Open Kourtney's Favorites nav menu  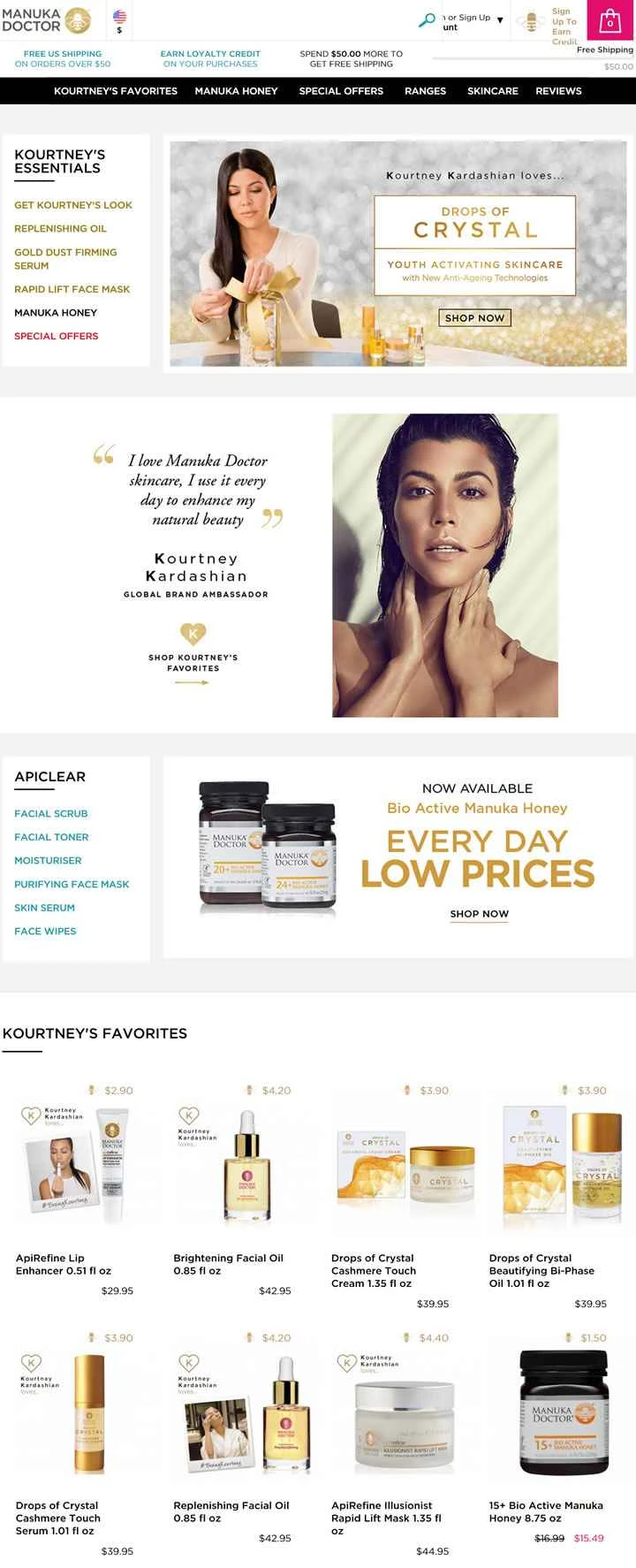tap(115, 91)
